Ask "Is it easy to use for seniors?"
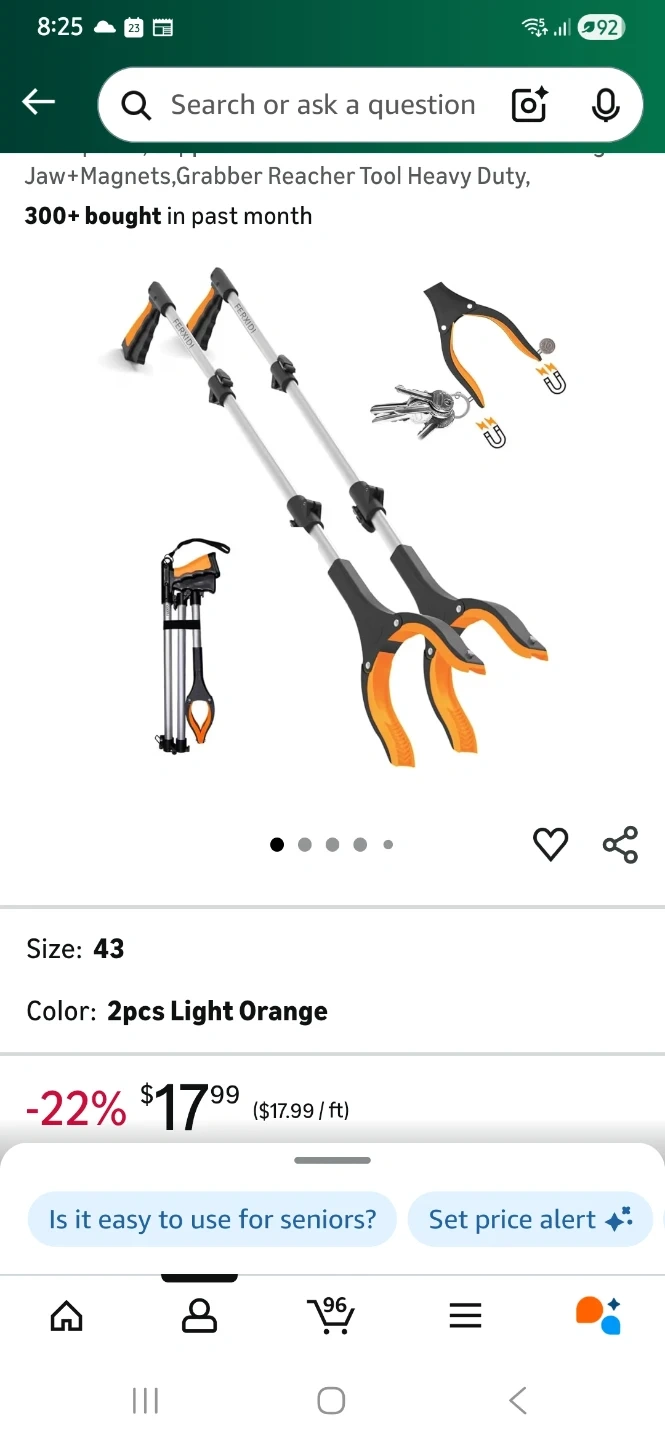This screenshot has width=665, height=1440. pyautogui.click(x=212, y=1219)
